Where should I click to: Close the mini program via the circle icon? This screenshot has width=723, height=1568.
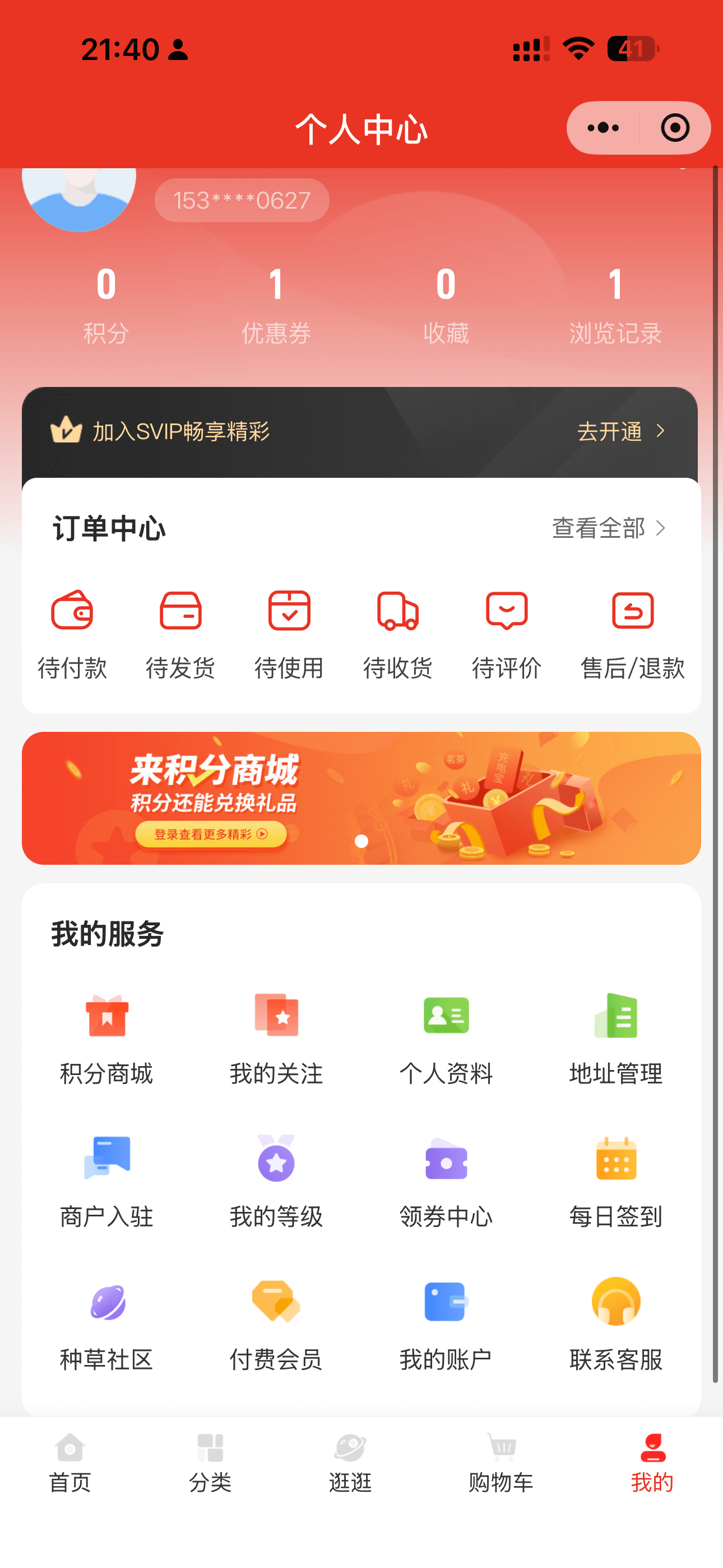pos(674,128)
